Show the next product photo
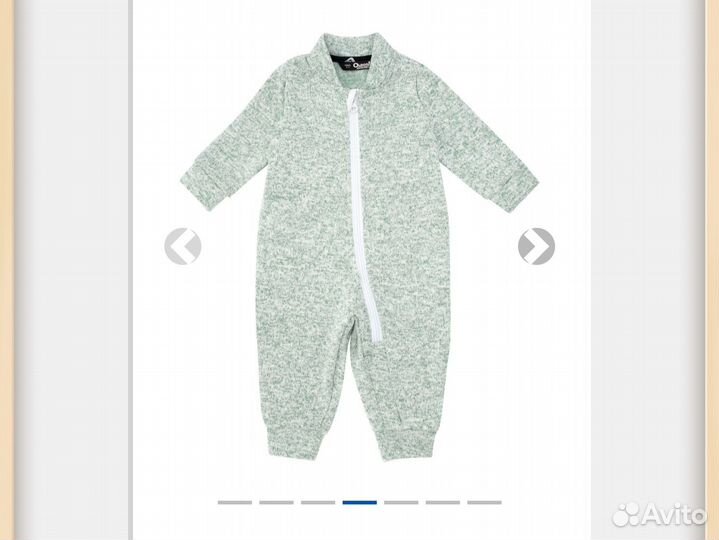Image resolution: width=719 pixels, height=540 pixels. pyautogui.click(x=536, y=246)
